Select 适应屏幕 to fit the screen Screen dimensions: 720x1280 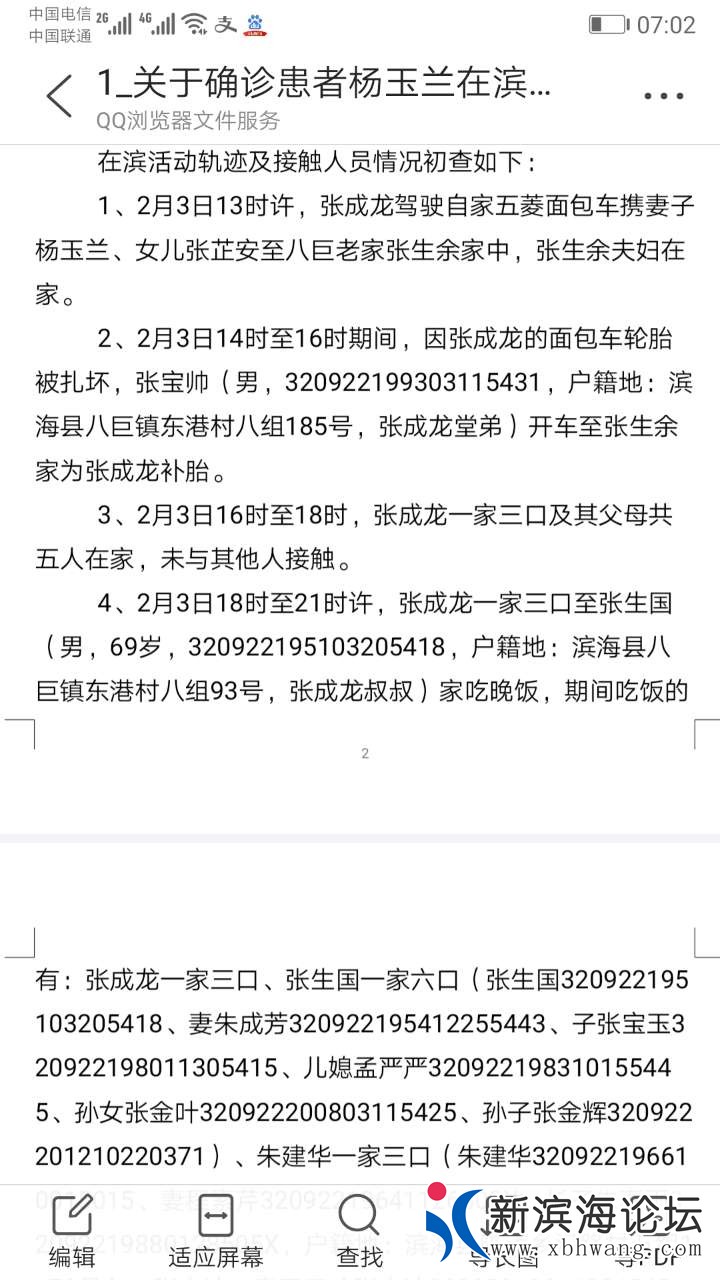pyautogui.click(x=216, y=1228)
